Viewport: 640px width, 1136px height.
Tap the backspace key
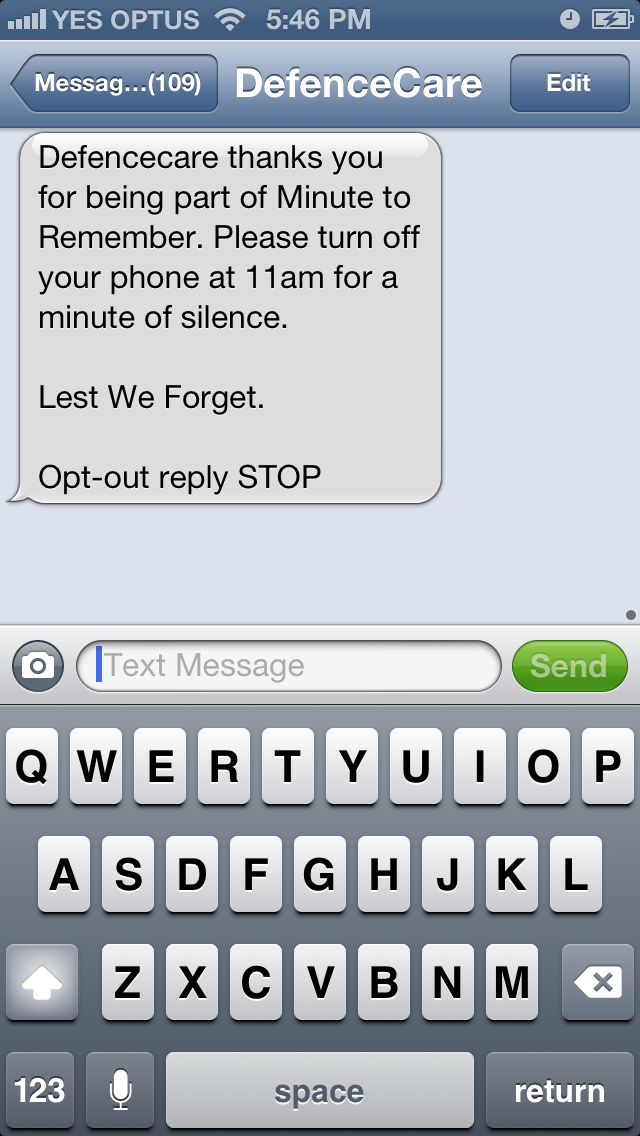[598, 982]
